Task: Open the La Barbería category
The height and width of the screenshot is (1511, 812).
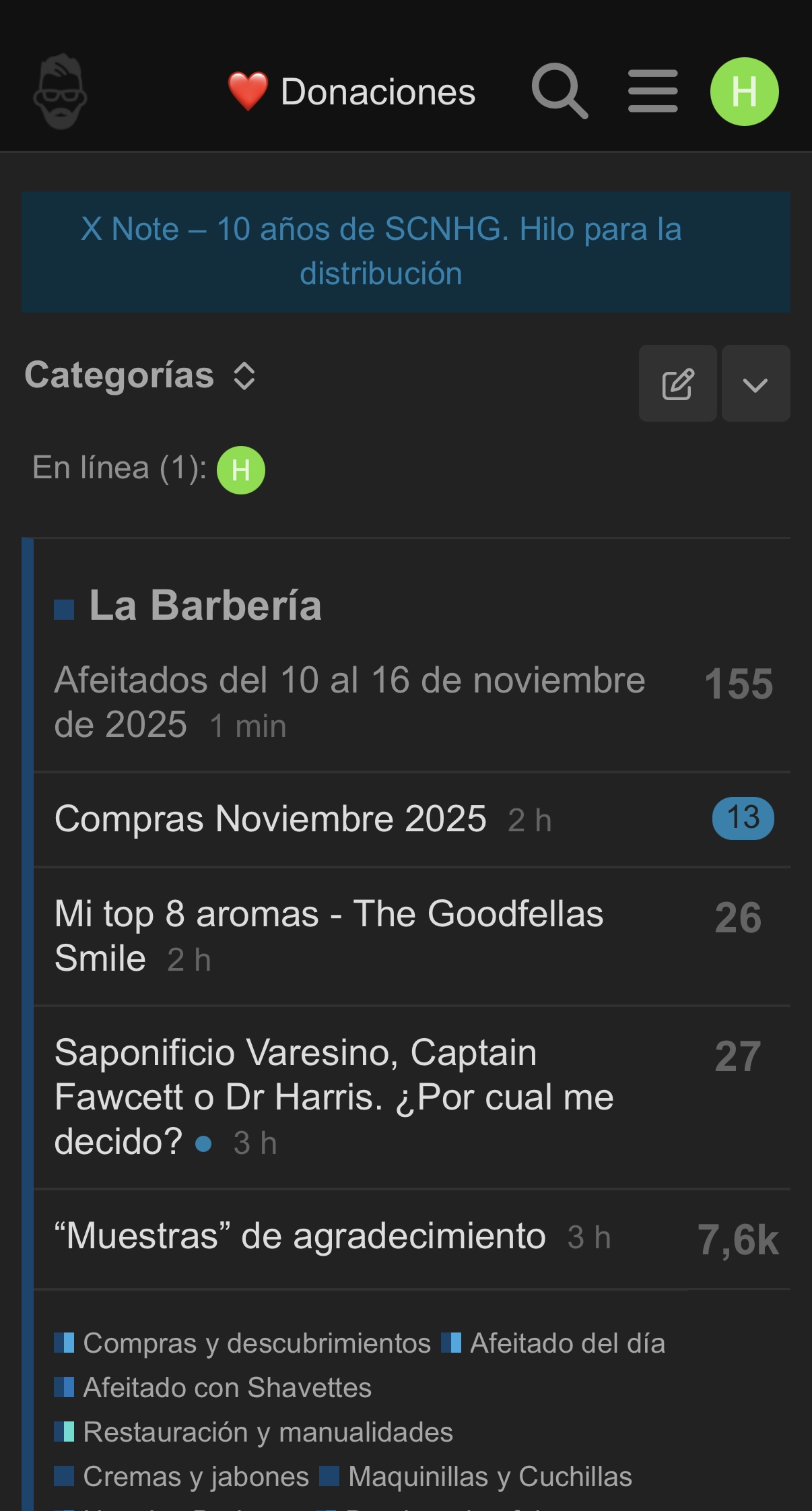Action: pyautogui.click(x=205, y=605)
